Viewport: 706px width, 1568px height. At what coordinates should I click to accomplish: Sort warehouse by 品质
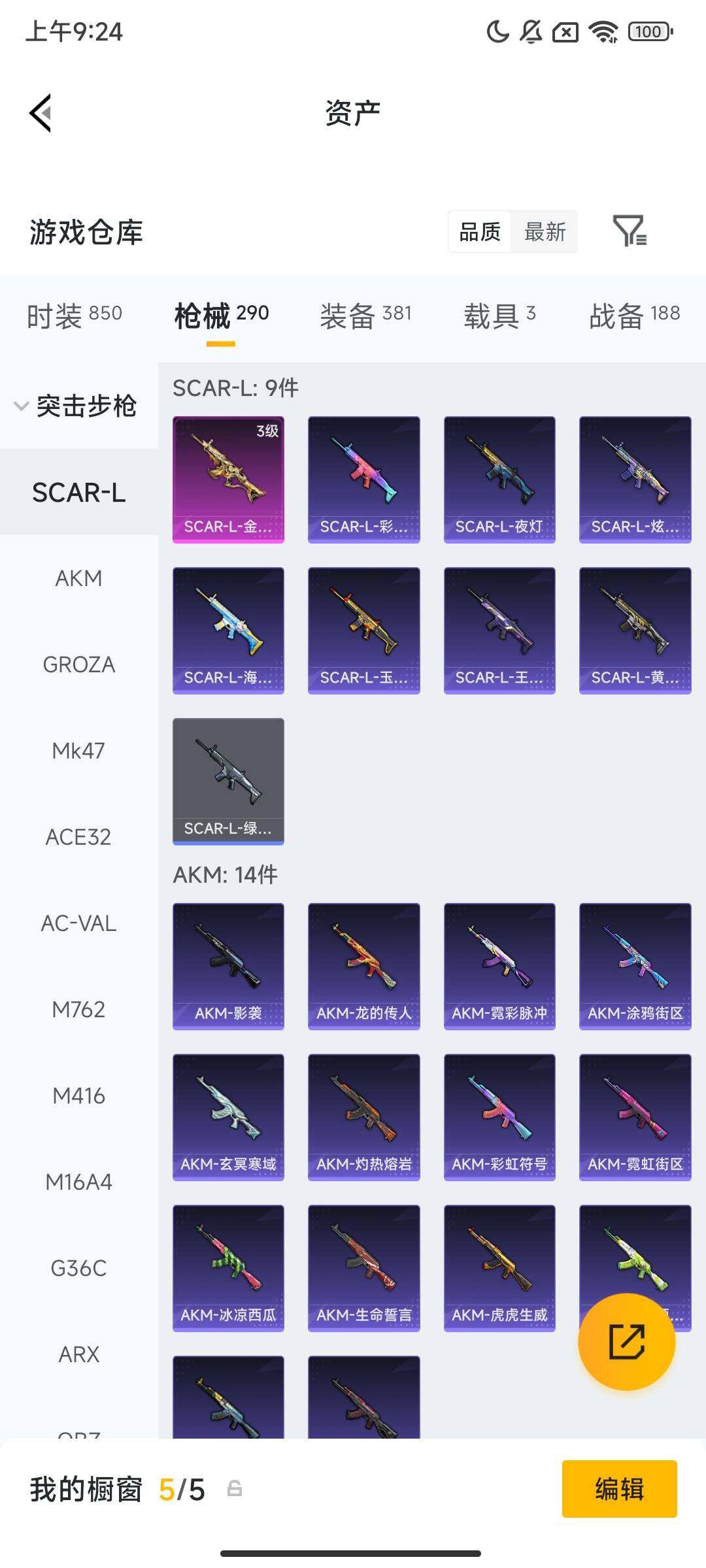480,232
